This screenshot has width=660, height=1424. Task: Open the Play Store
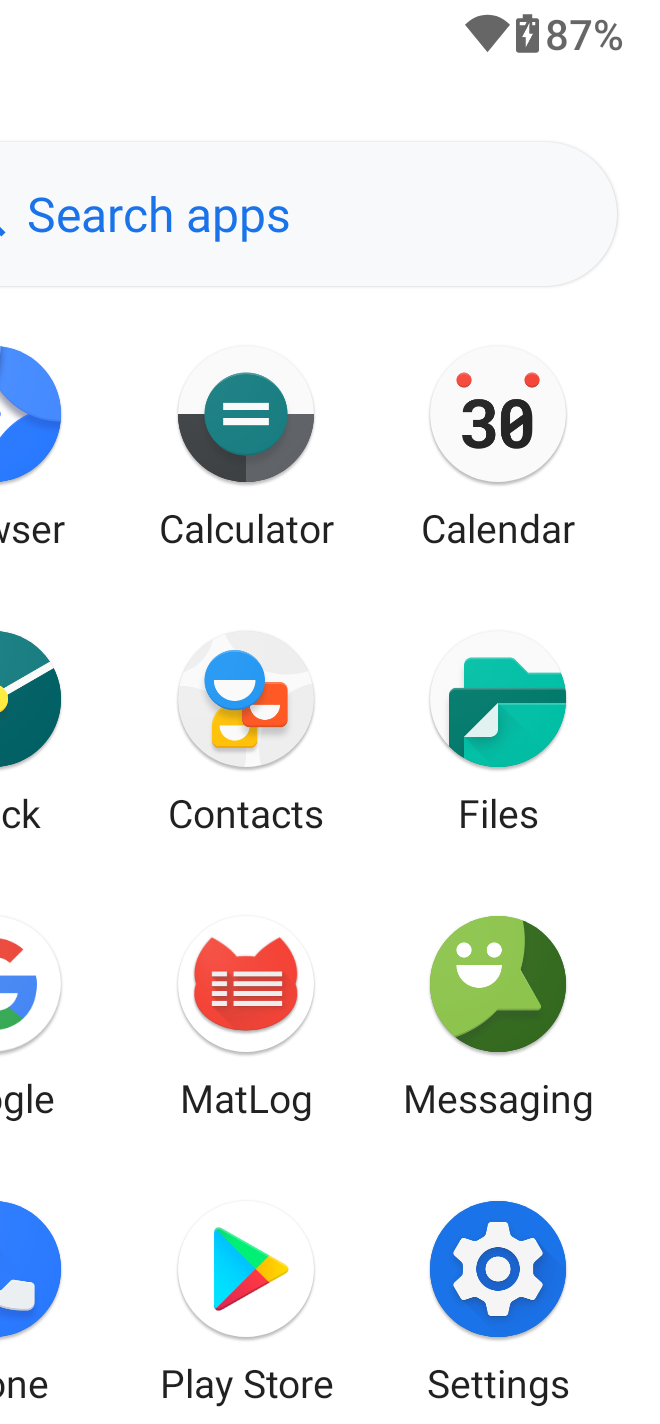tap(246, 1269)
